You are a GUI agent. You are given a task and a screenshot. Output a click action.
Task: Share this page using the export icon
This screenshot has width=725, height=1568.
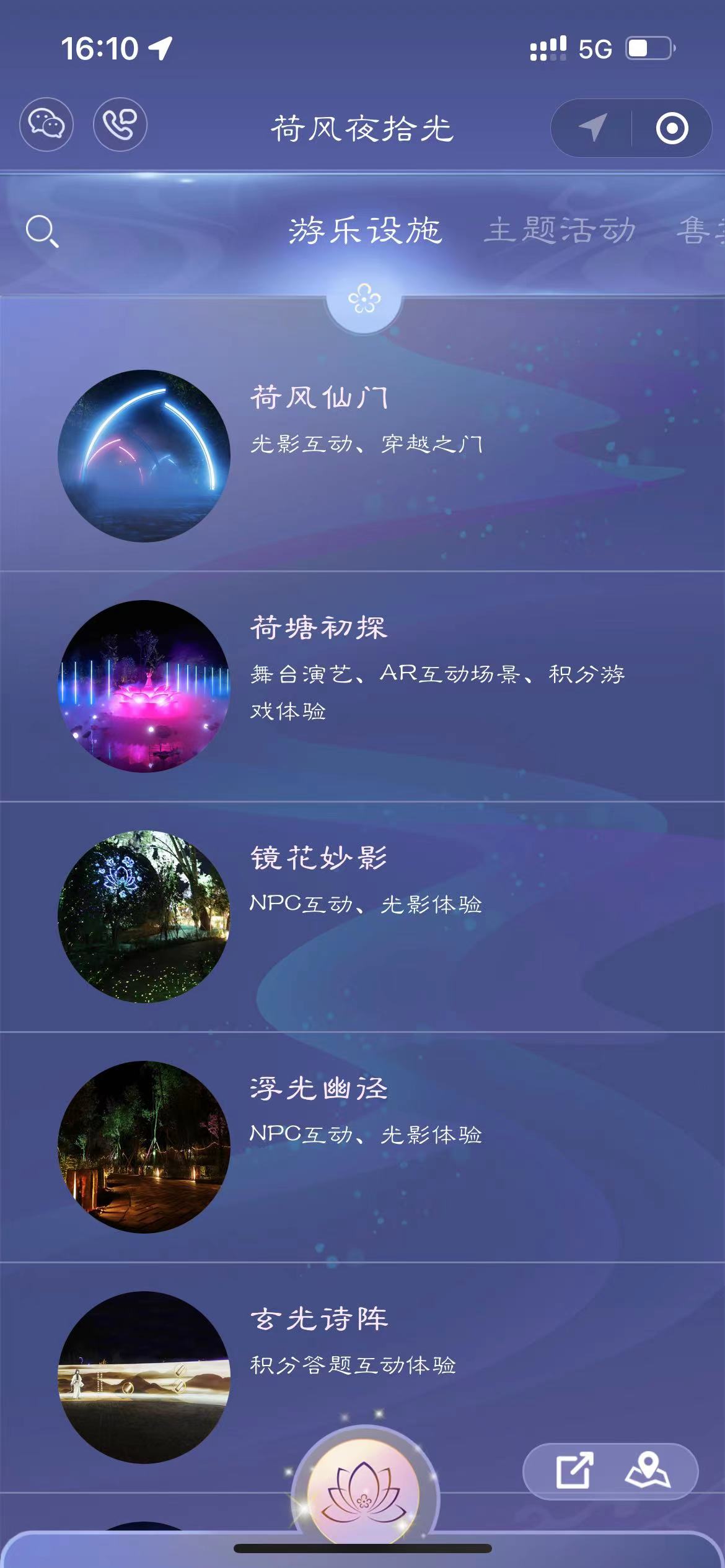click(x=574, y=1470)
